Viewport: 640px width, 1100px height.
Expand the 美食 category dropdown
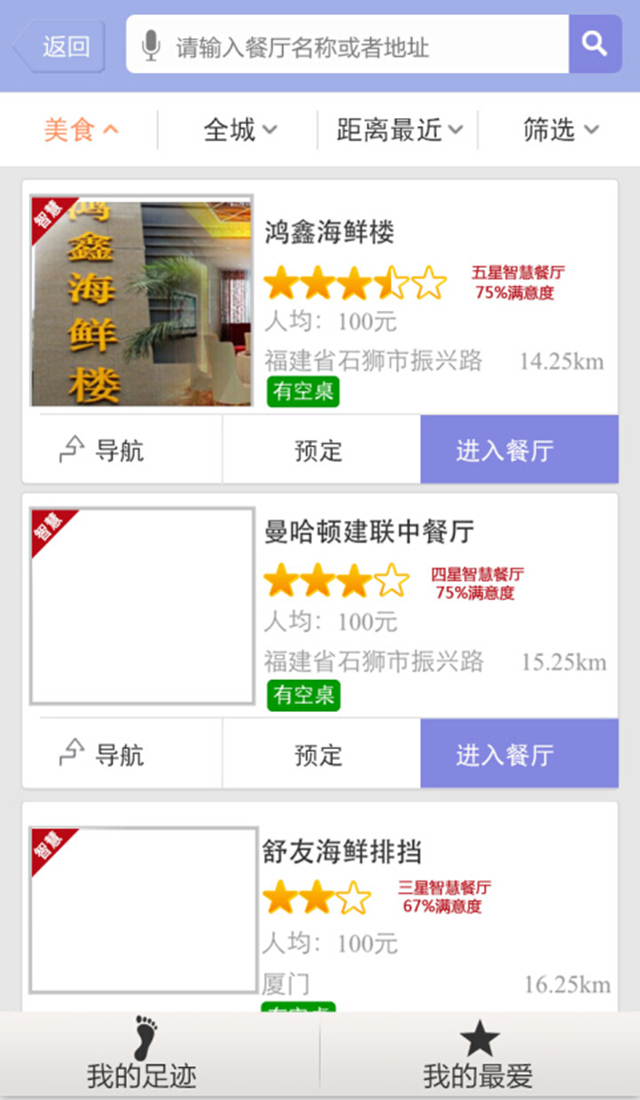click(x=81, y=129)
